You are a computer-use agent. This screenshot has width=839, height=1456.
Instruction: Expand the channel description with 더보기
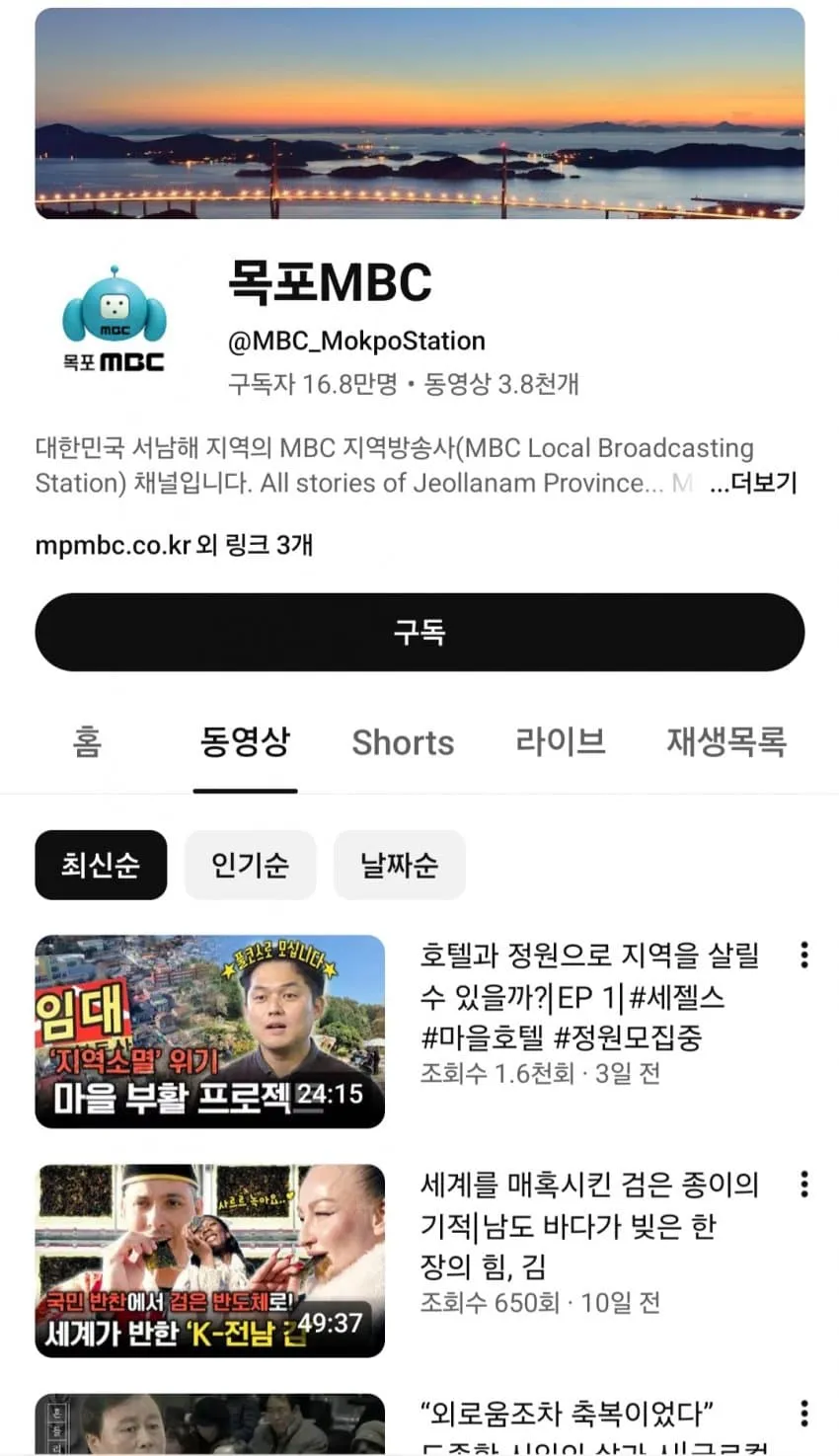click(757, 486)
